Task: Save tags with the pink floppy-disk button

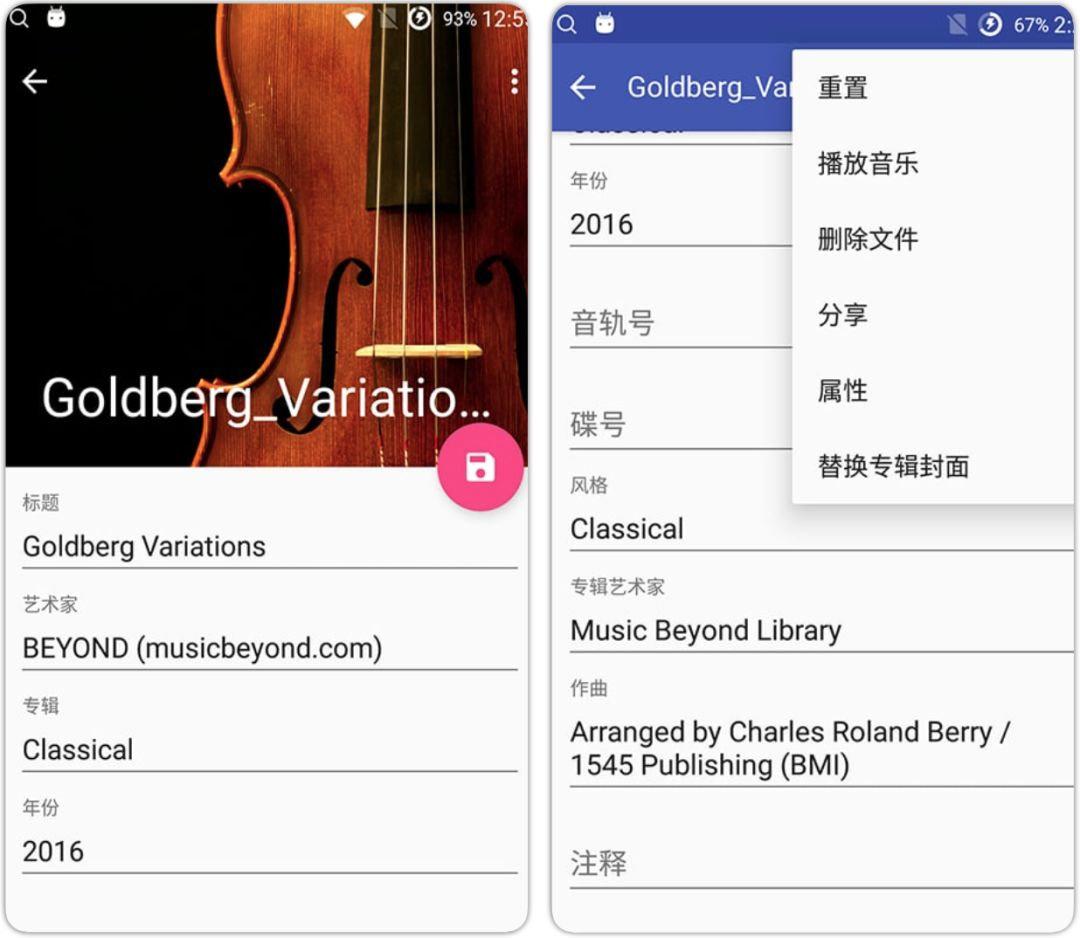Action: point(480,467)
